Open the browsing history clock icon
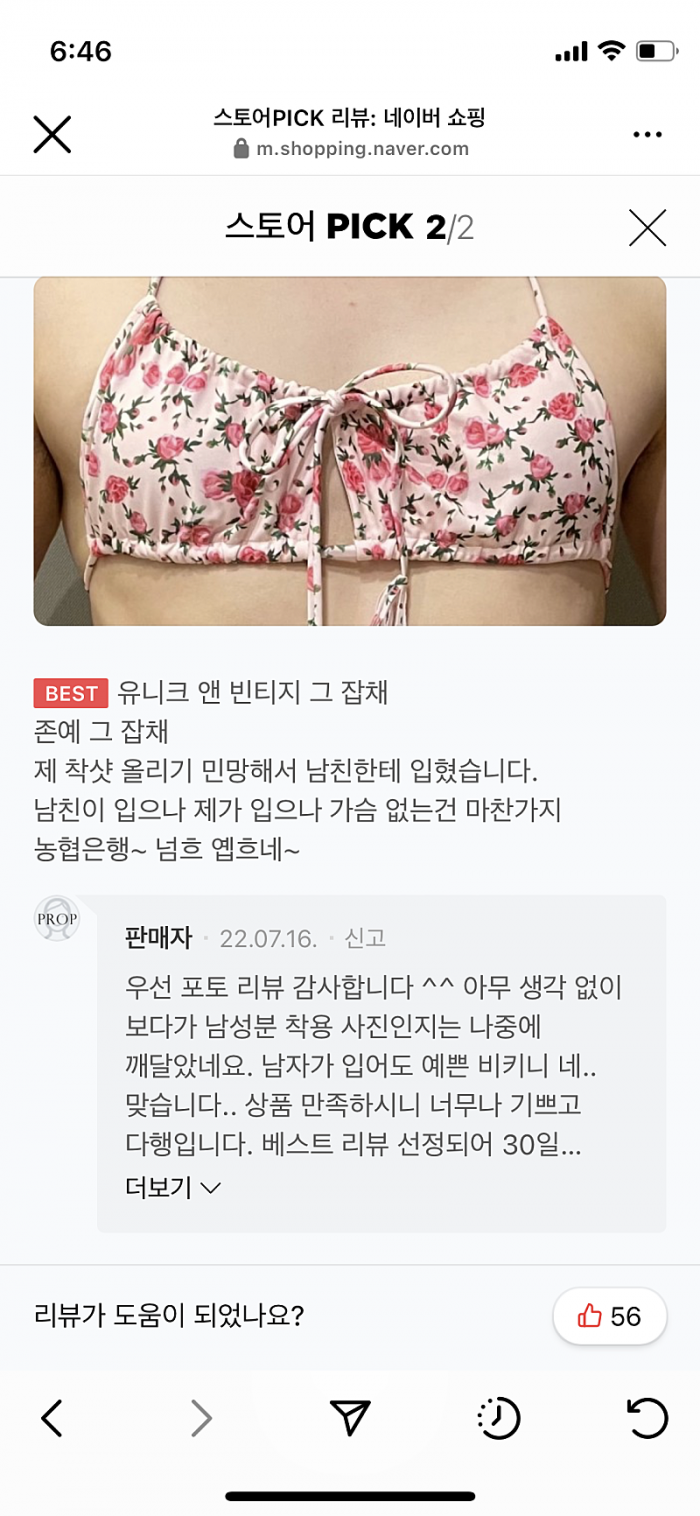Screen dimensions: 700x1516 point(498,1418)
